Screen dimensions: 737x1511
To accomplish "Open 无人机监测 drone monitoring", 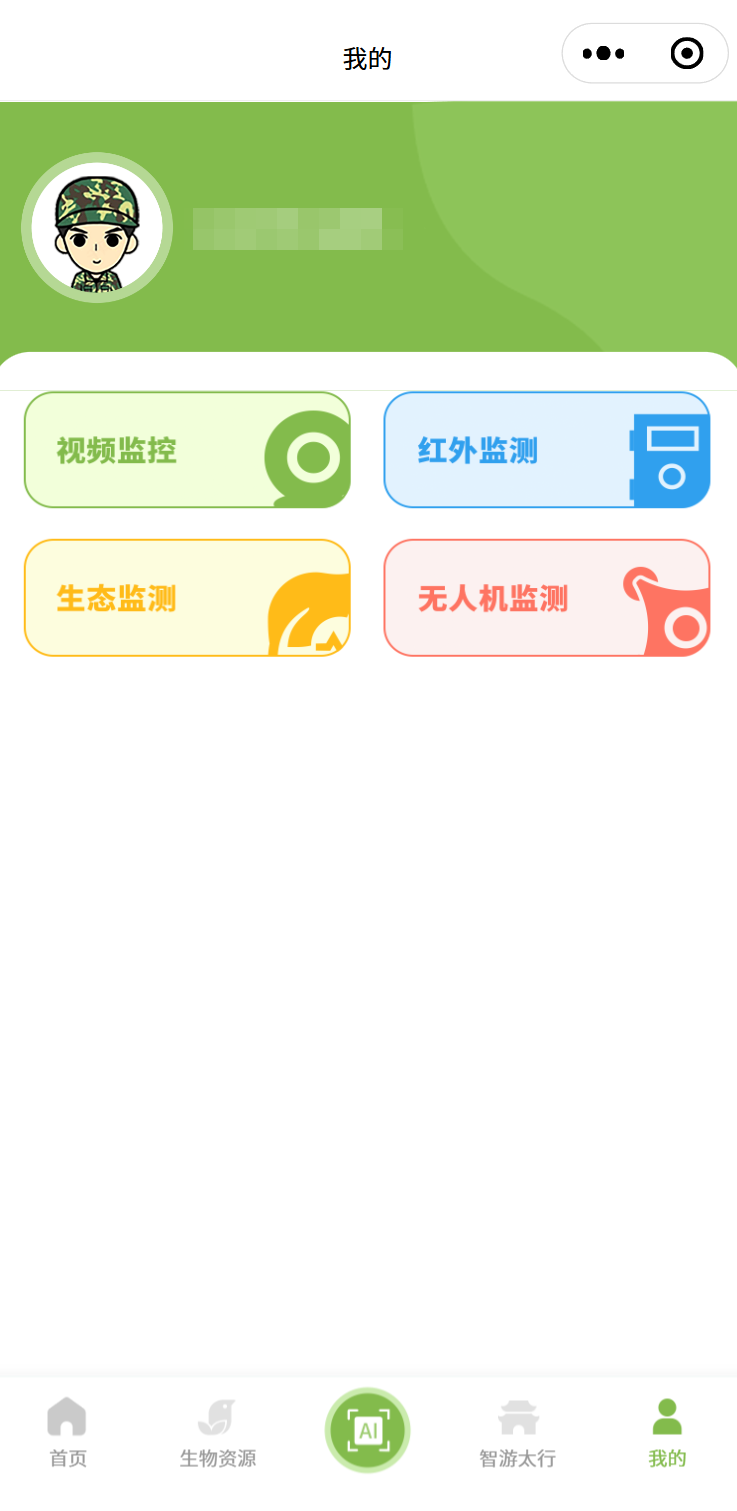I will point(547,598).
